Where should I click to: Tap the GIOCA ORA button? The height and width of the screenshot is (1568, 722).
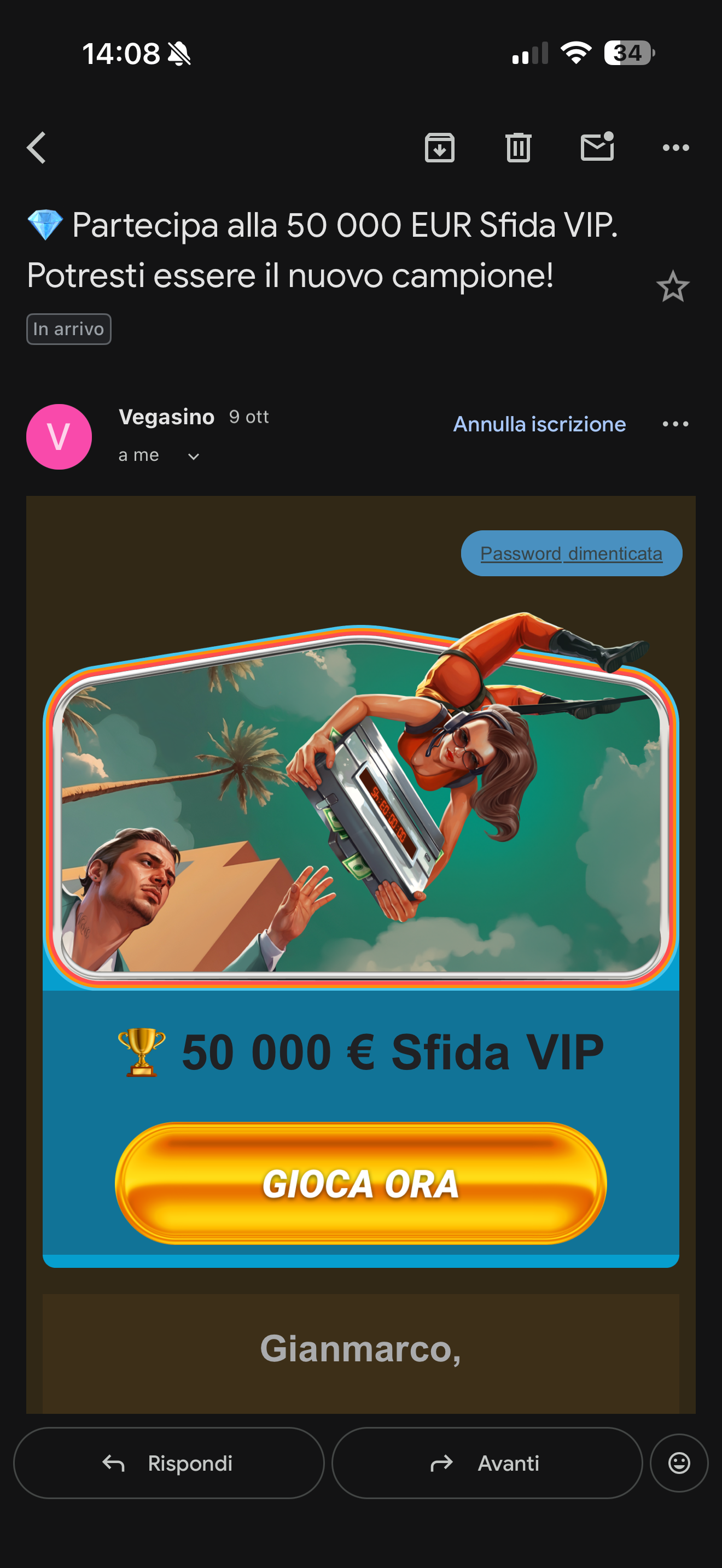coord(360,1183)
